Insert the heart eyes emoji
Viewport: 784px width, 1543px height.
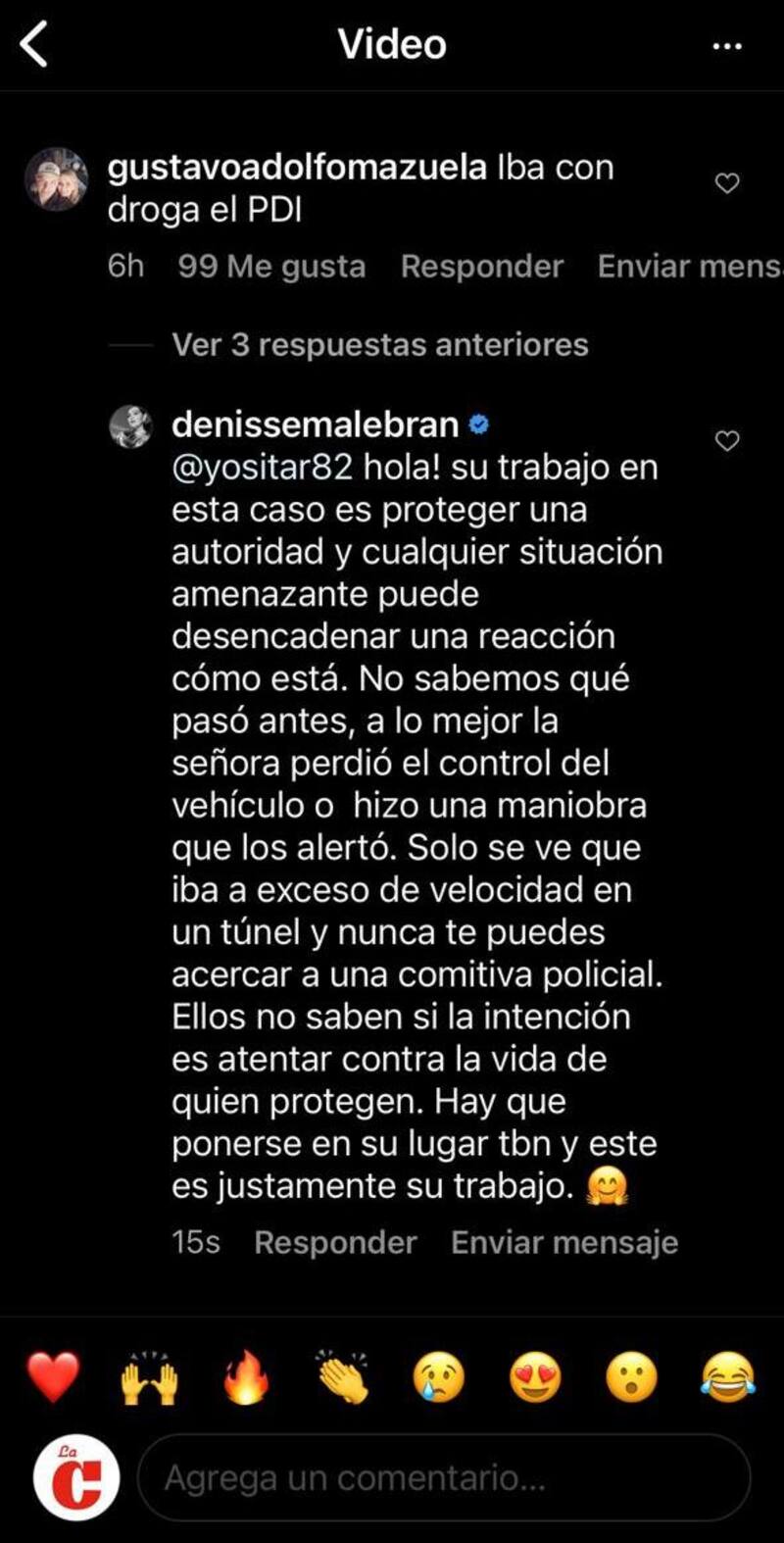tap(535, 1377)
